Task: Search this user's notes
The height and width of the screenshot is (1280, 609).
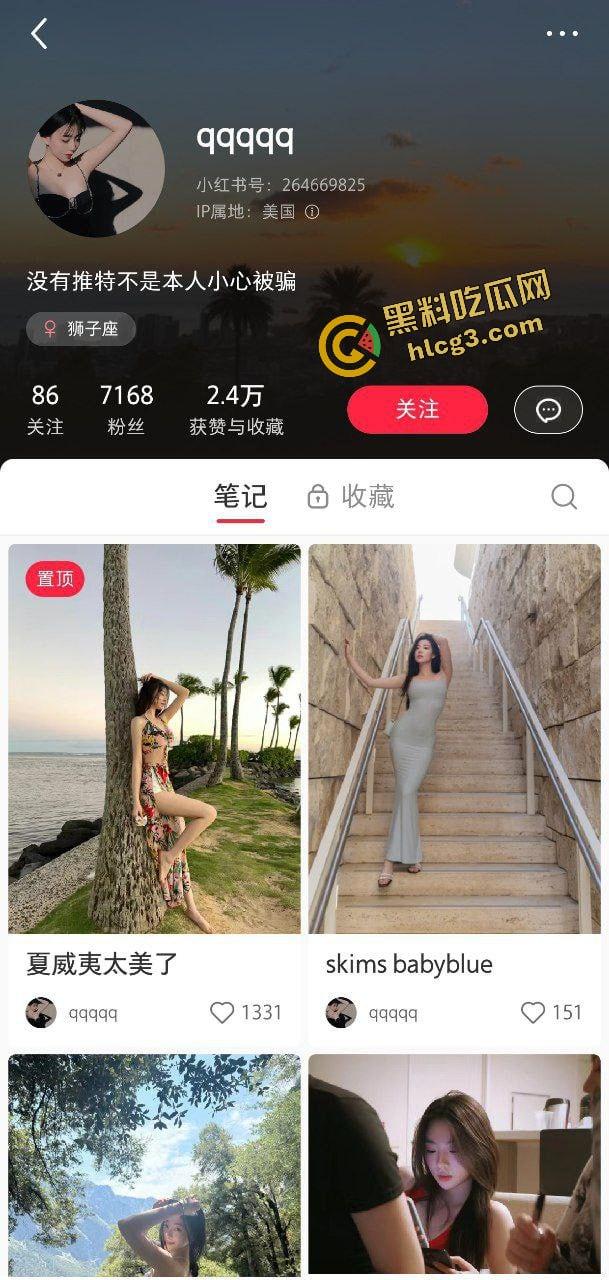Action: pyautogui.click(x=564, y=496)
